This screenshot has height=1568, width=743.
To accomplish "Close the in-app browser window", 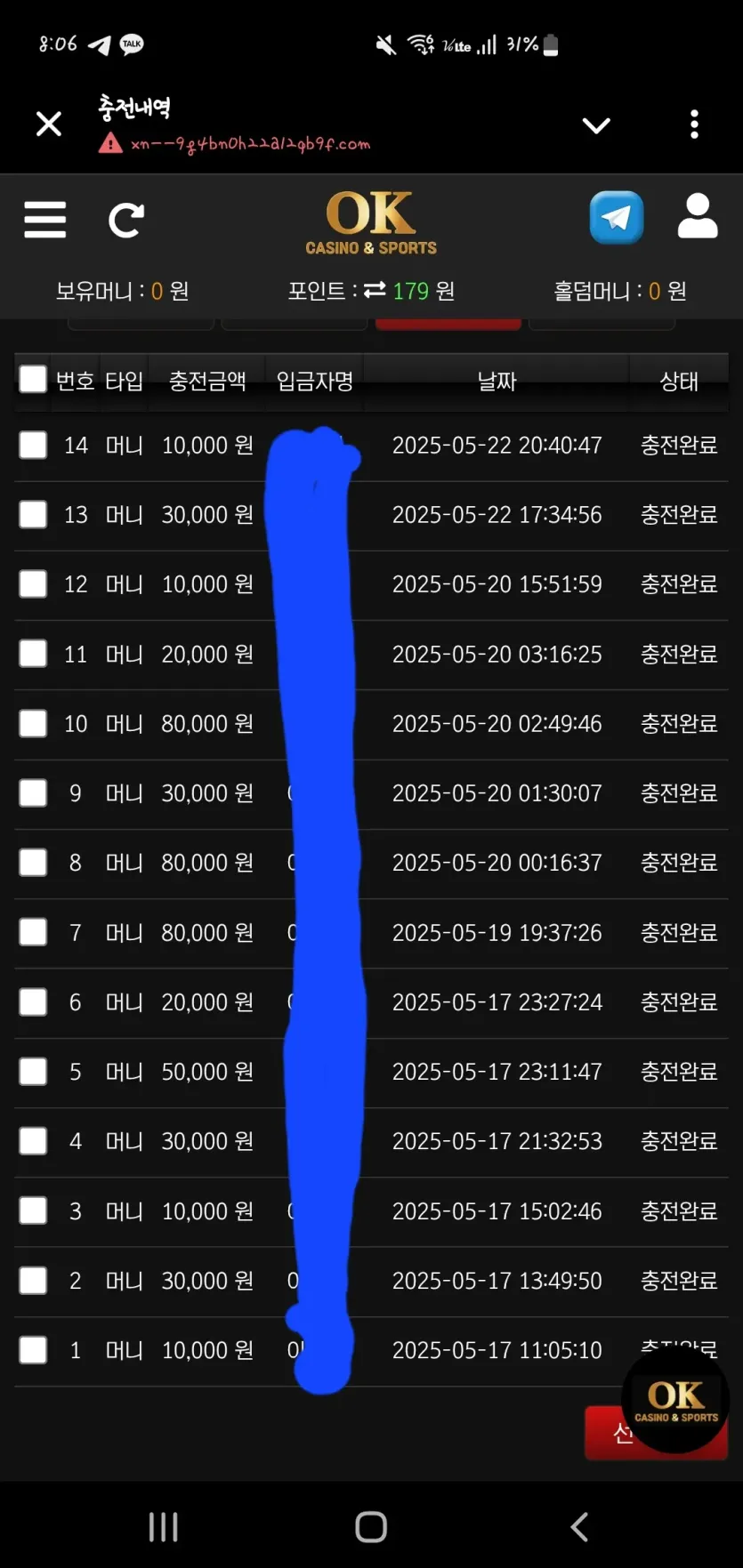I will 49,124.
